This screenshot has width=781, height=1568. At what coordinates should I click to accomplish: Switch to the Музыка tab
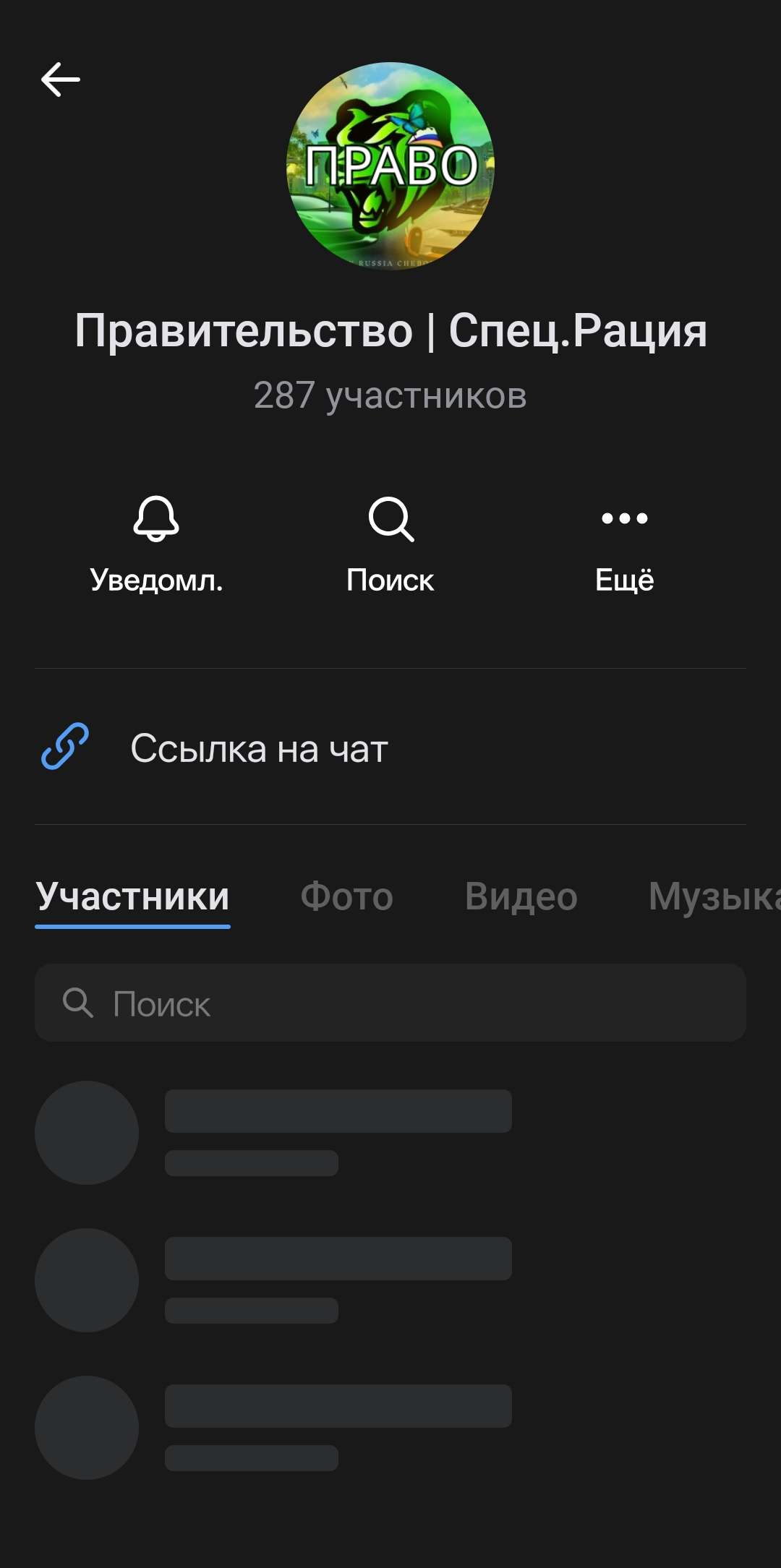click(x=712, y=896)
